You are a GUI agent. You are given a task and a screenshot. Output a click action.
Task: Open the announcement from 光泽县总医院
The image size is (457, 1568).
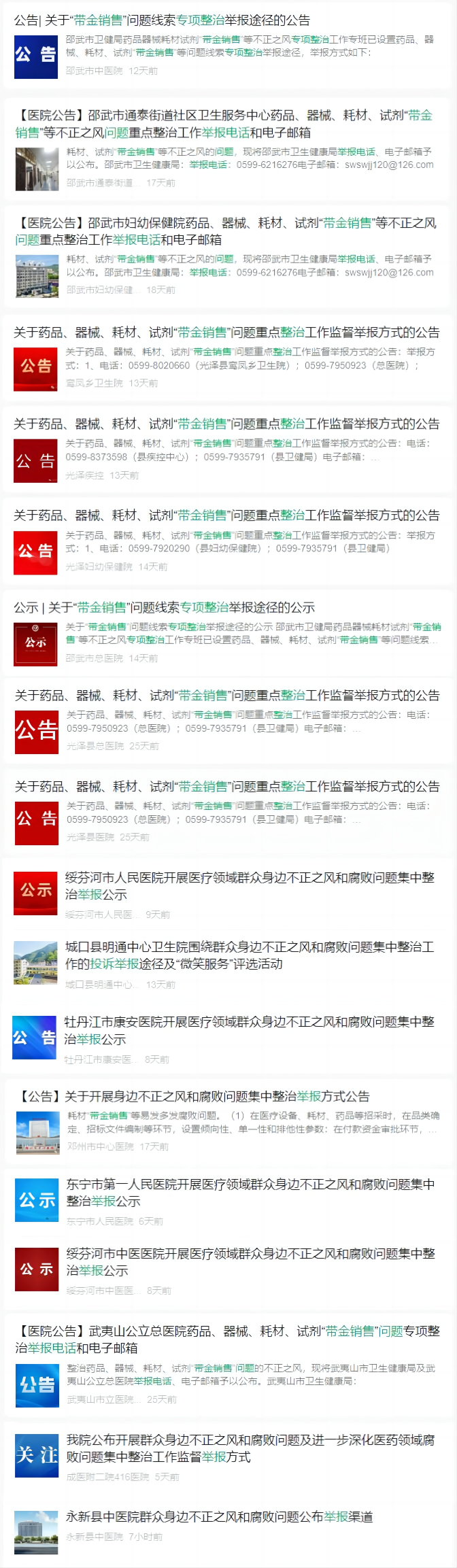pos(227,696)
